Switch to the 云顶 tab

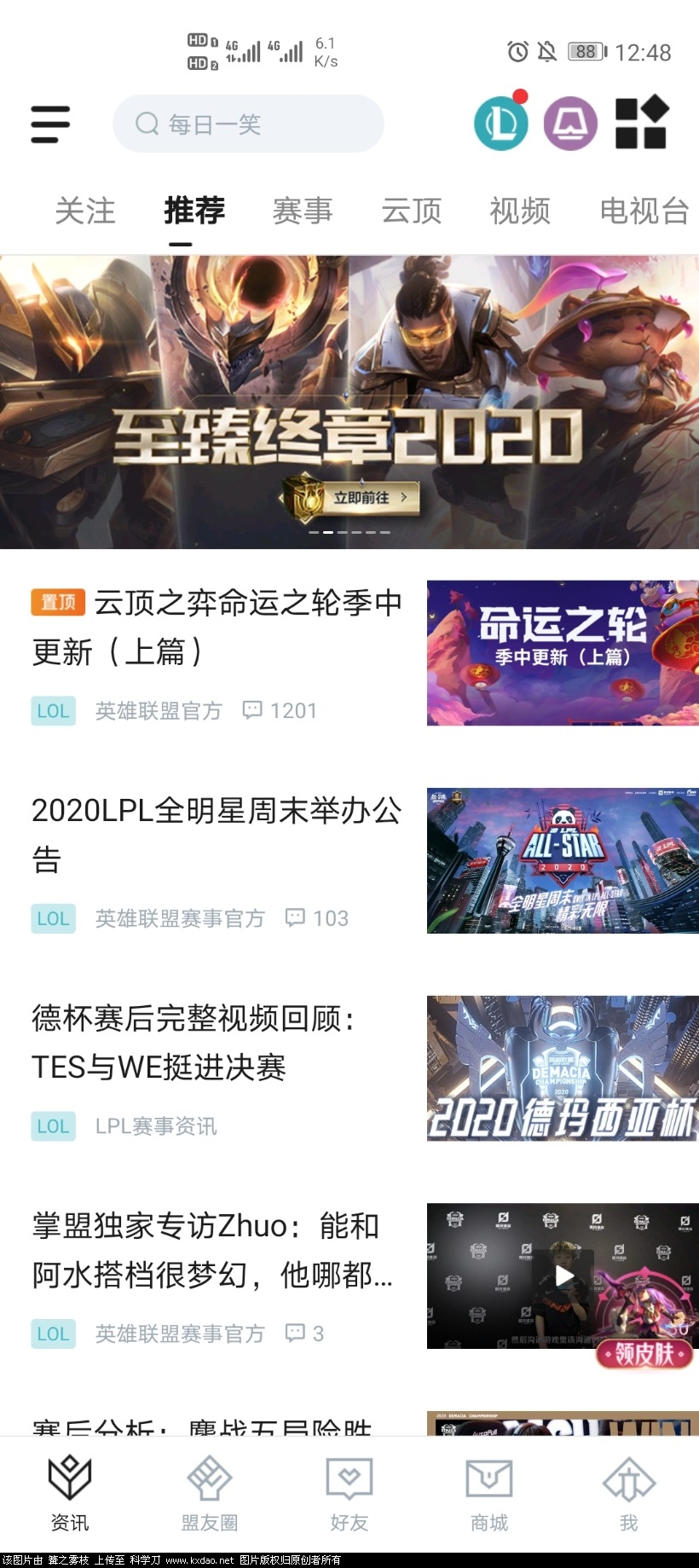[411, 211]
